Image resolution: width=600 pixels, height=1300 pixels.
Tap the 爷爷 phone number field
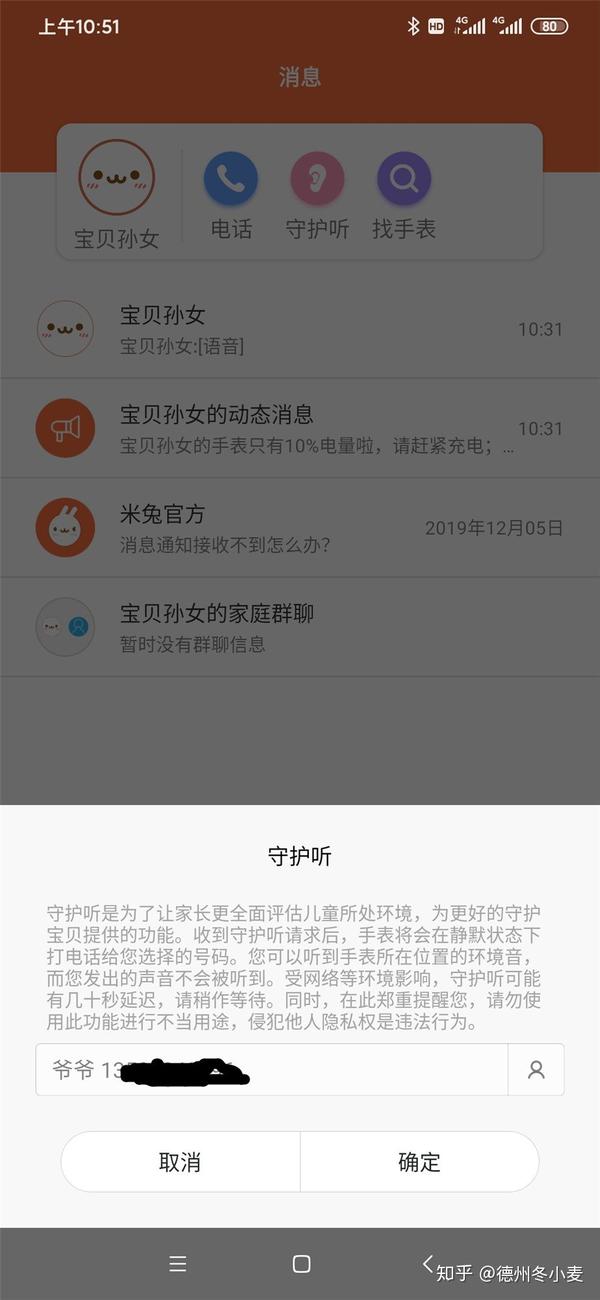(270, 1070)
